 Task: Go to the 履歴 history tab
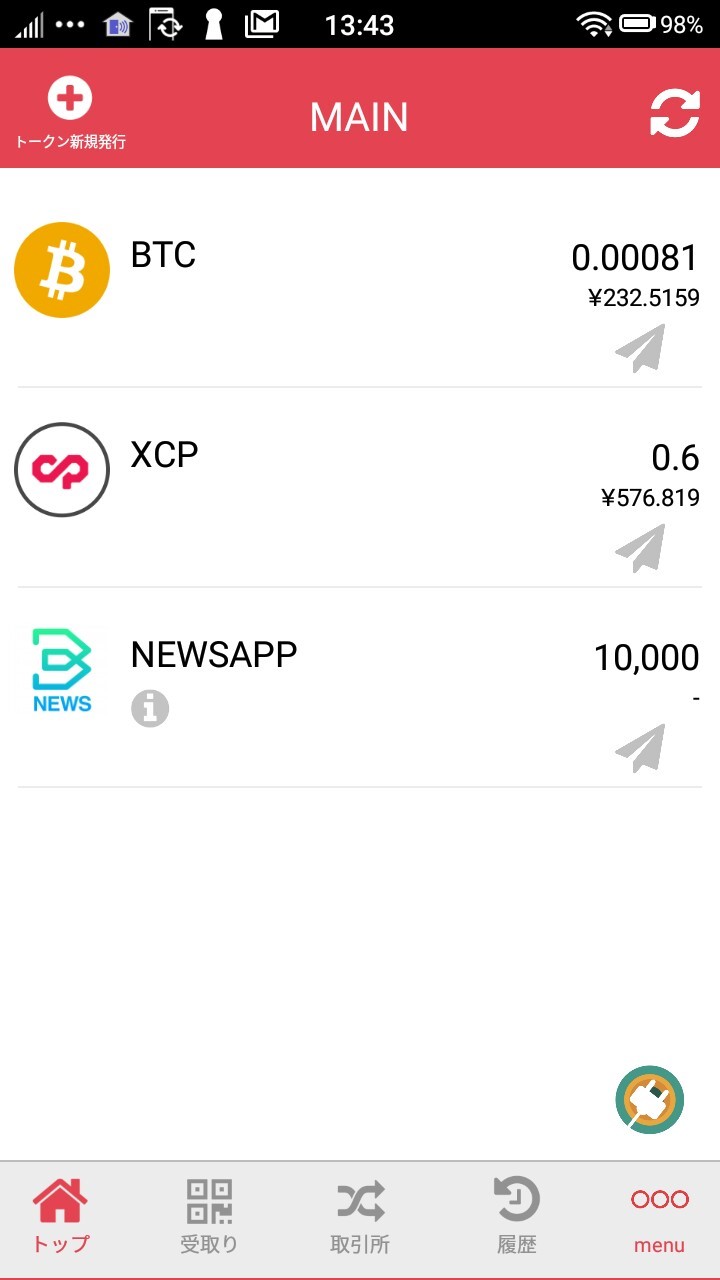[x=517, y=1216]
